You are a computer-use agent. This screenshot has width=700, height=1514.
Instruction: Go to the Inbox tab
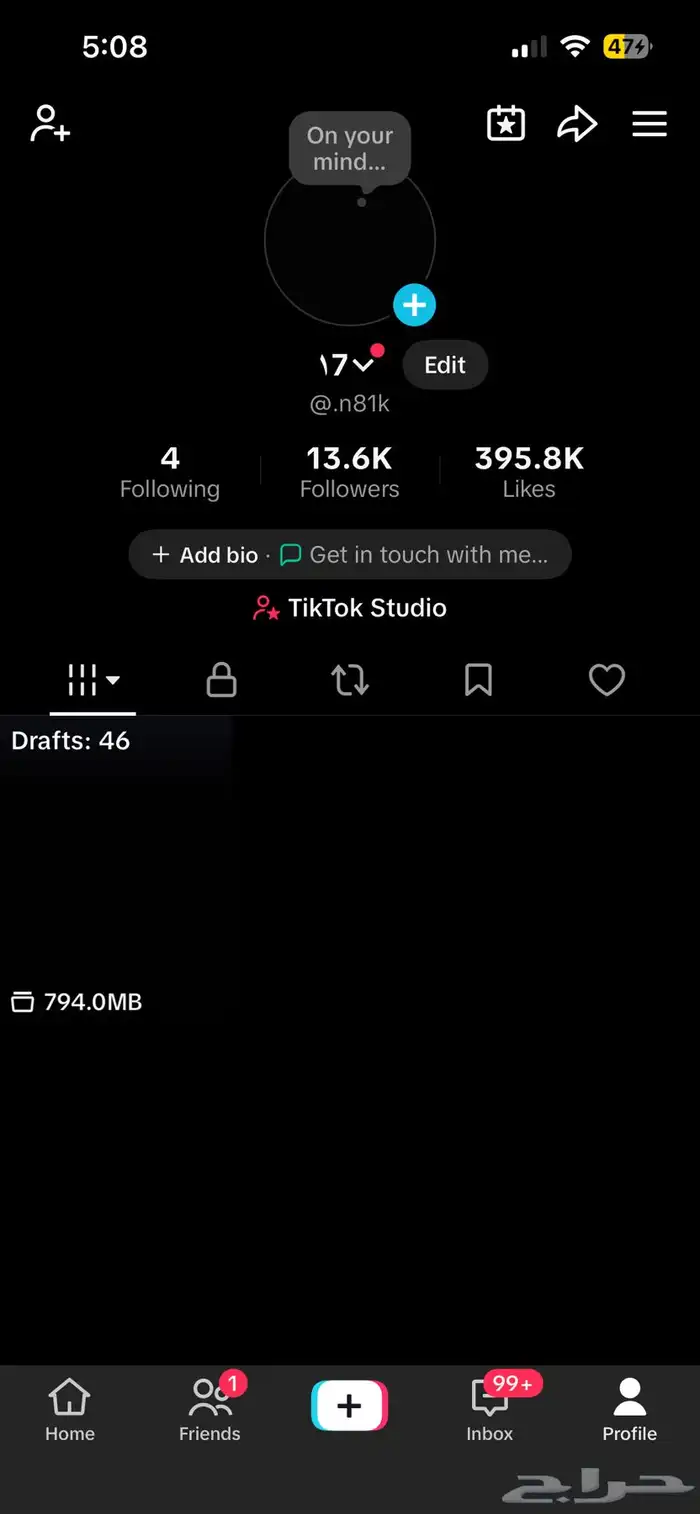[x=490, y=1410]
